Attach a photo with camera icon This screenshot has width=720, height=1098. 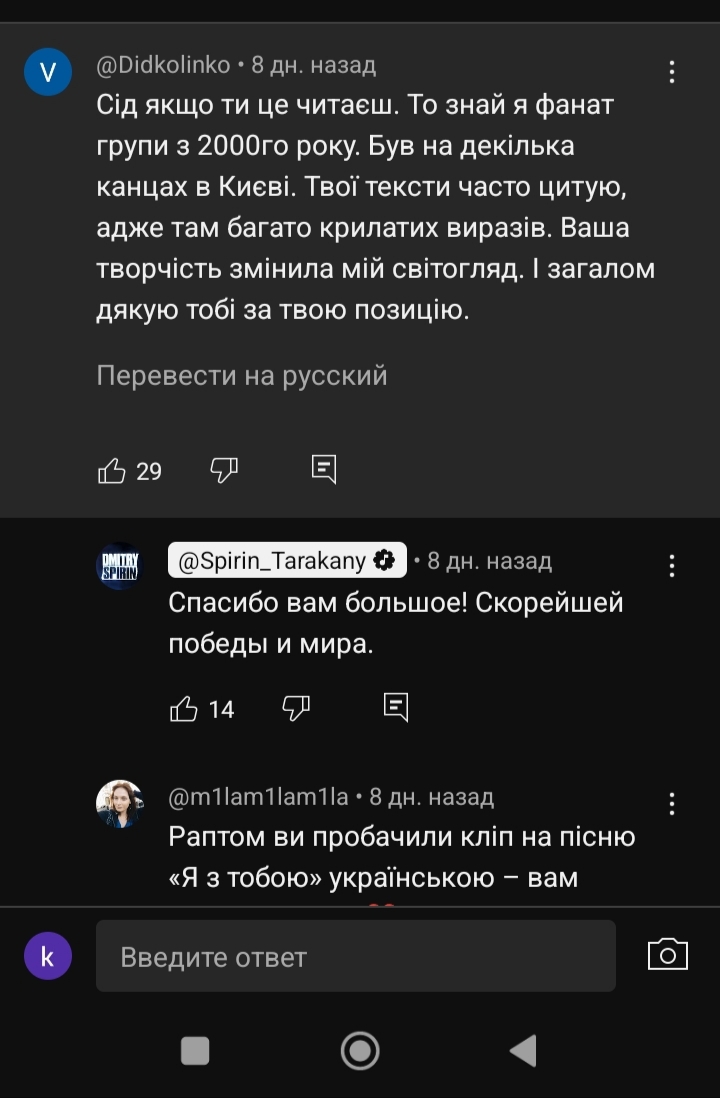point(668,955)
